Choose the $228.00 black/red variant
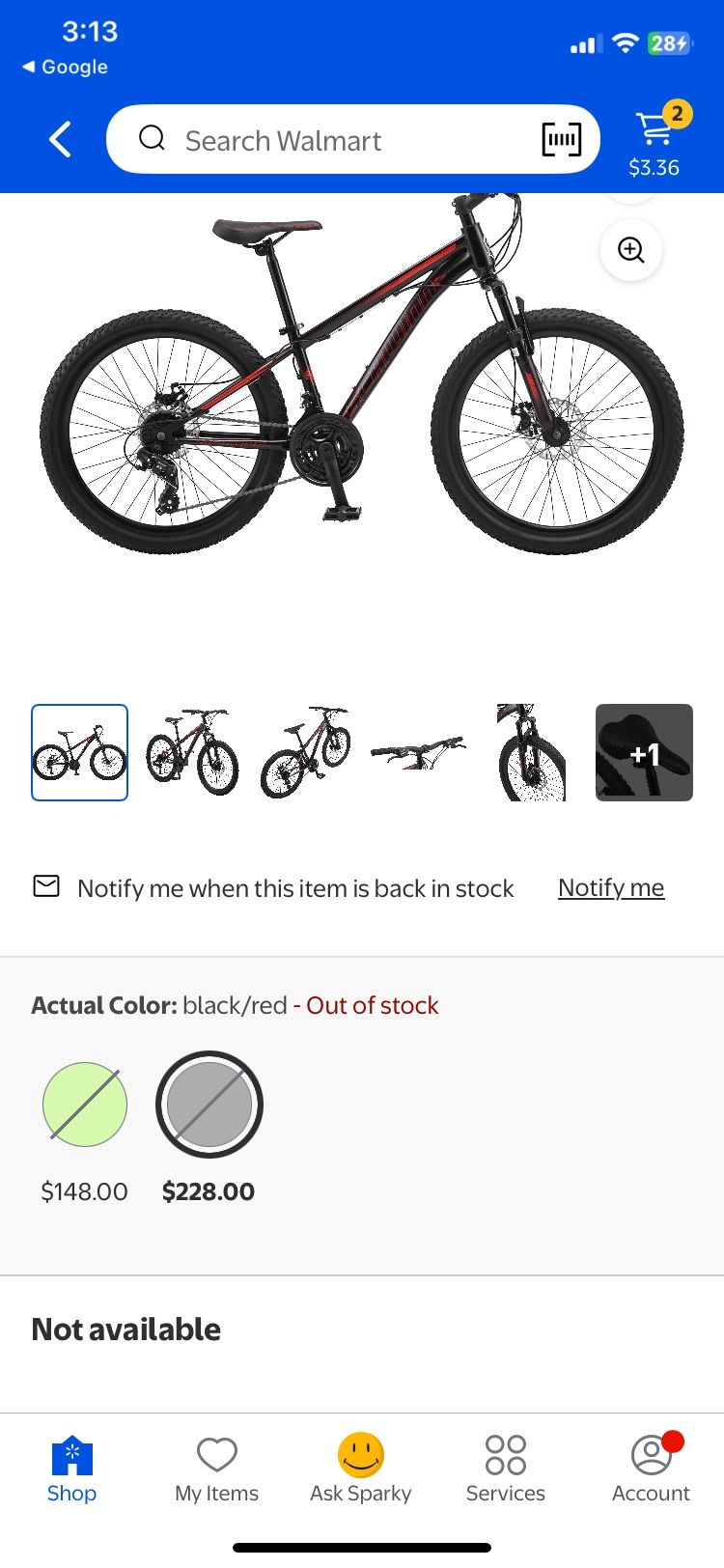Viewport: 724px width, 1568px height. tap(209, 1104)
